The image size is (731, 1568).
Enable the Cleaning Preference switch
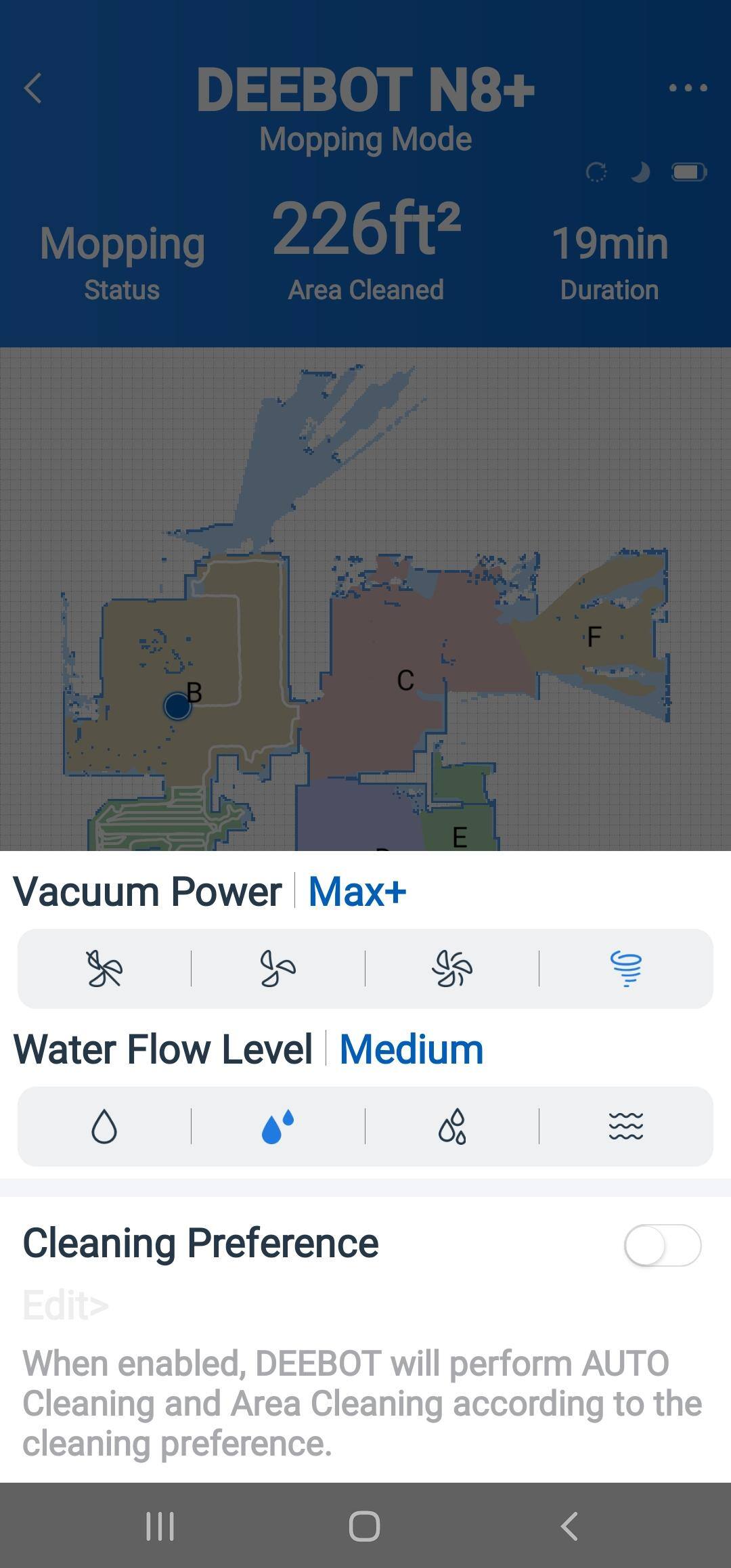[x=663, y=1244]
